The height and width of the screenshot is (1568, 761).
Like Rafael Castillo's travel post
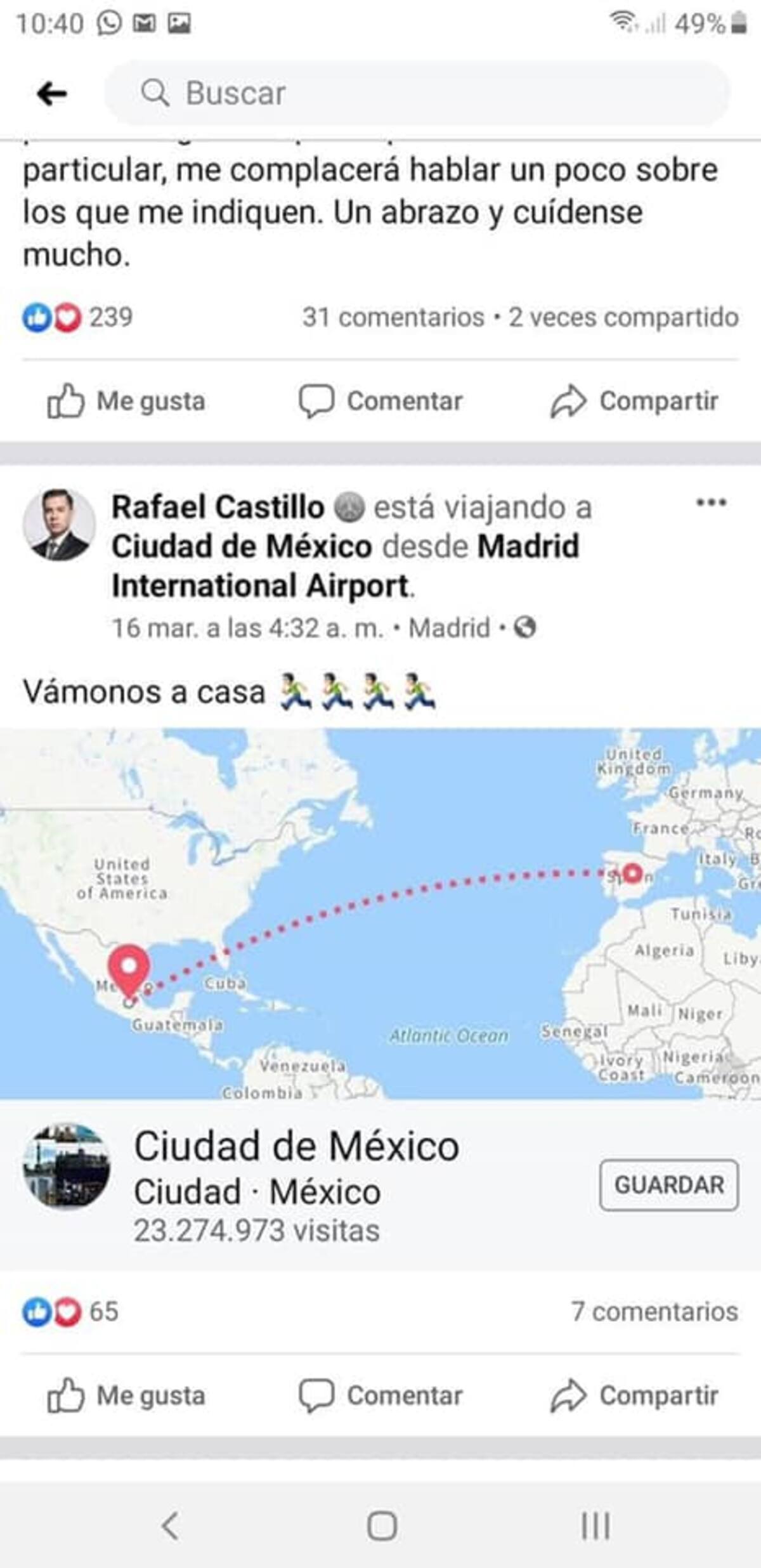(127, 1395)
